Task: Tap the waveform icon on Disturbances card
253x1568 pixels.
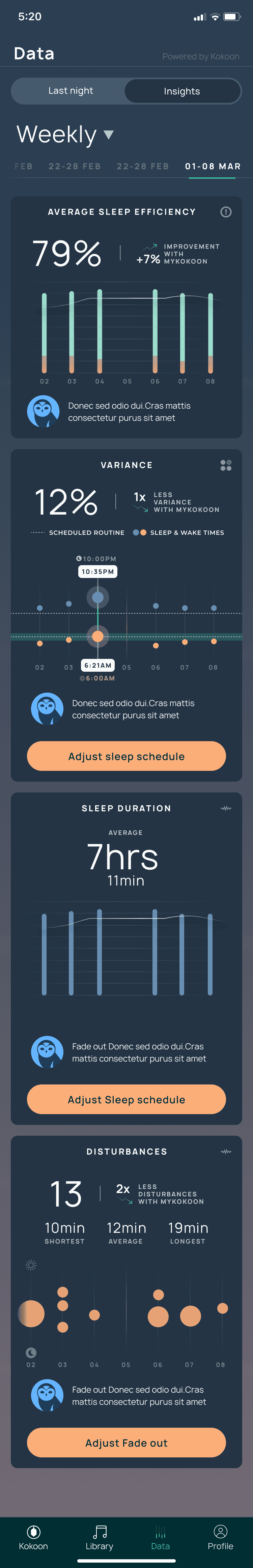Action: tap(226, 1152)
